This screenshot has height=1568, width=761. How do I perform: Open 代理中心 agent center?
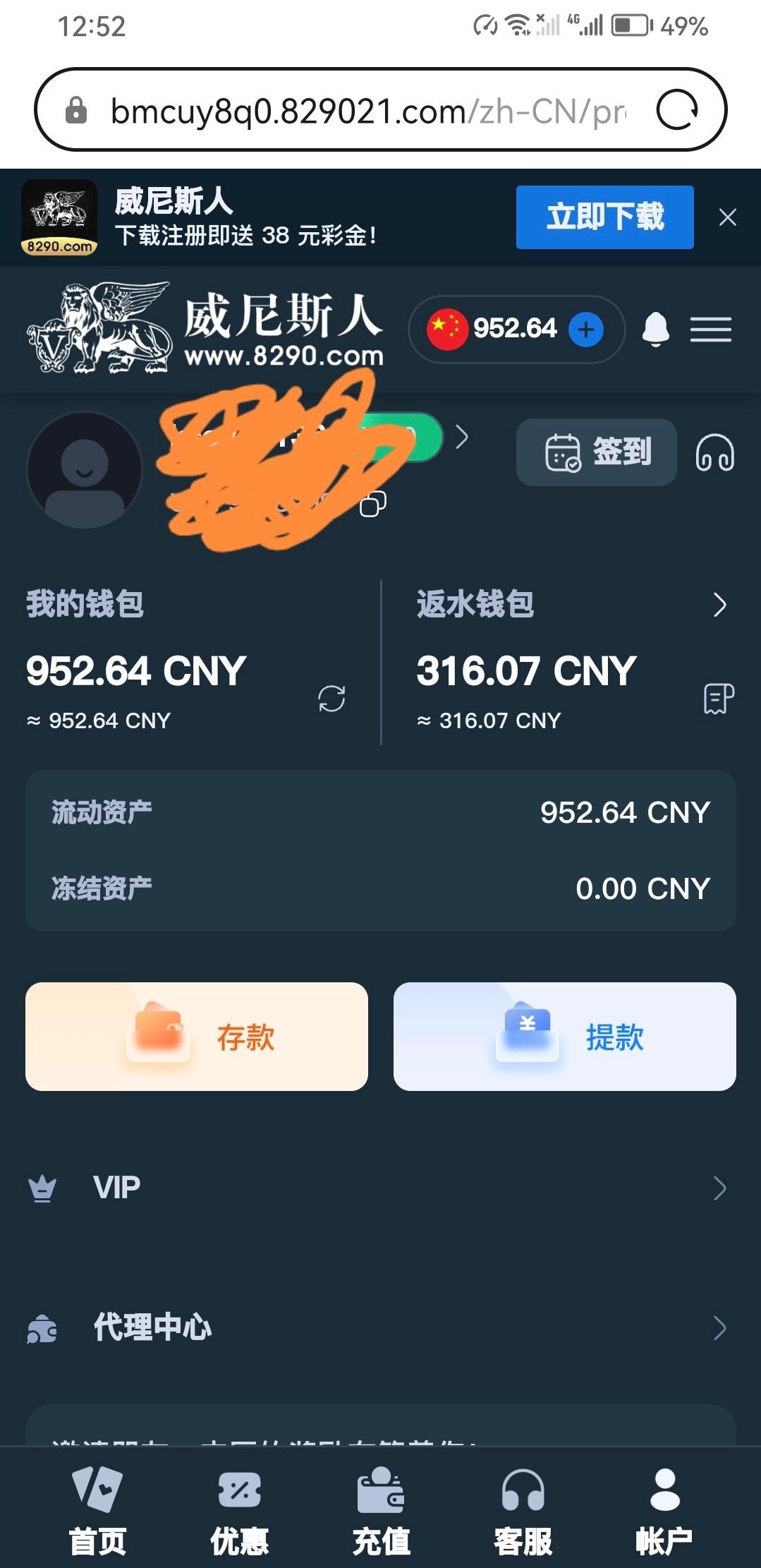[380, 1327]
